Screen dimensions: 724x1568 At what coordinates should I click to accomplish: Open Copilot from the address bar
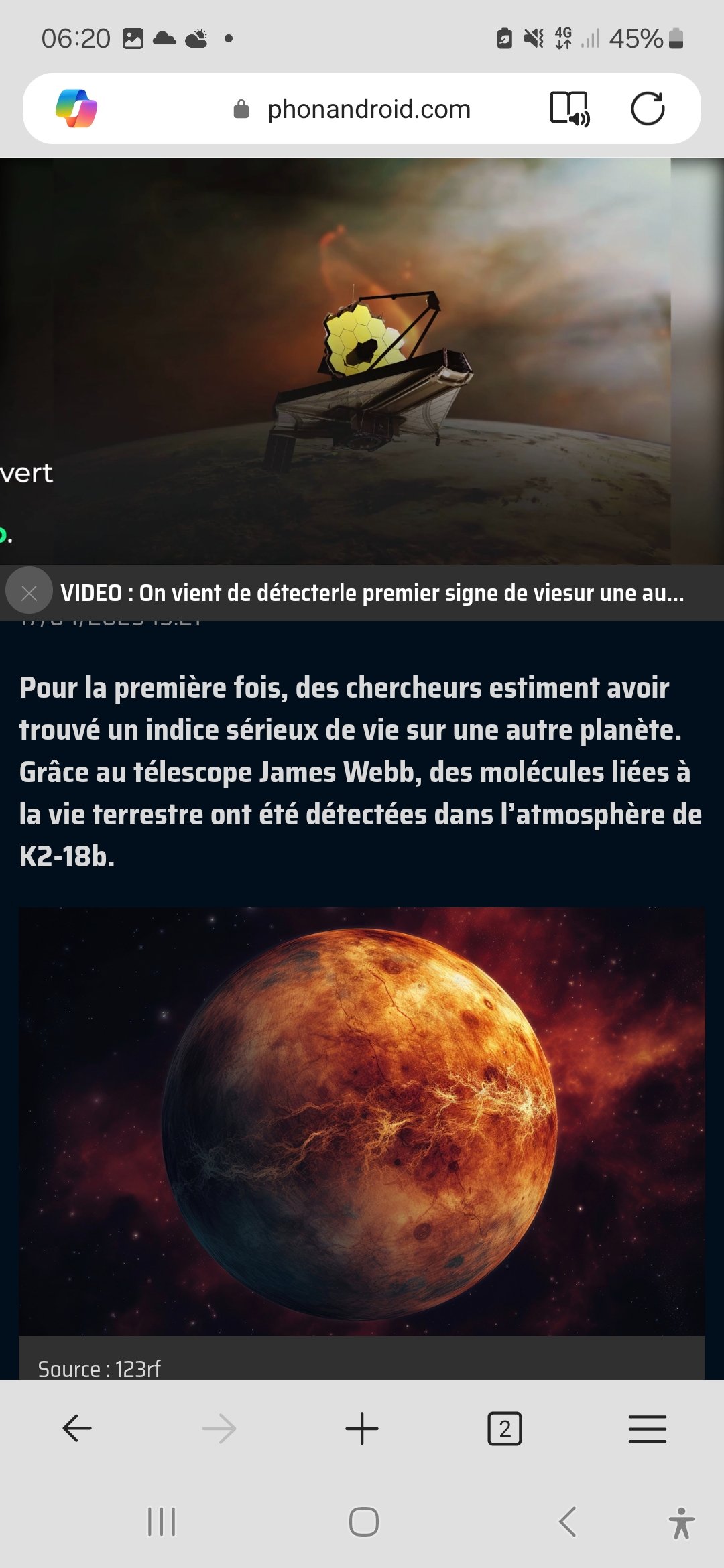[76, 109]
